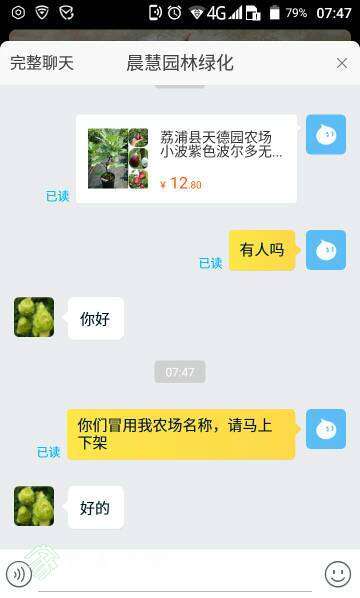This screenshot has height=598, width=360.
Task: Open seller's avatar next to 你好
Action: coord(34,317)
